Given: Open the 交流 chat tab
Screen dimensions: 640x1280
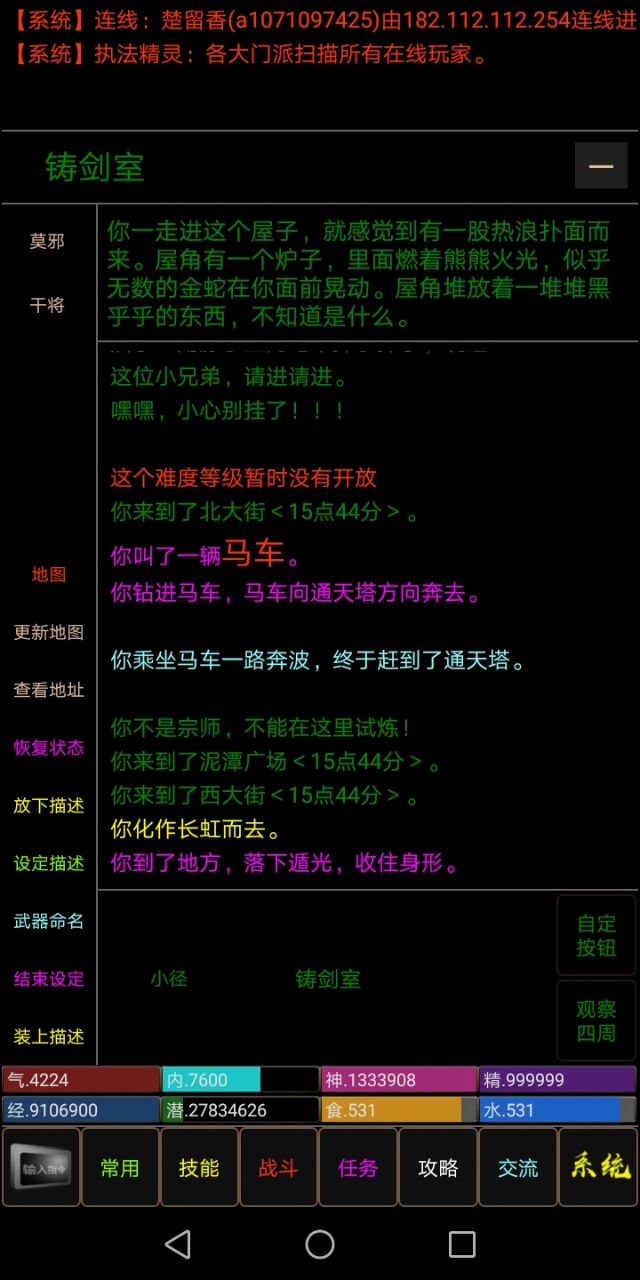Looking at the screenshot, I should (x=518, y=1167).
